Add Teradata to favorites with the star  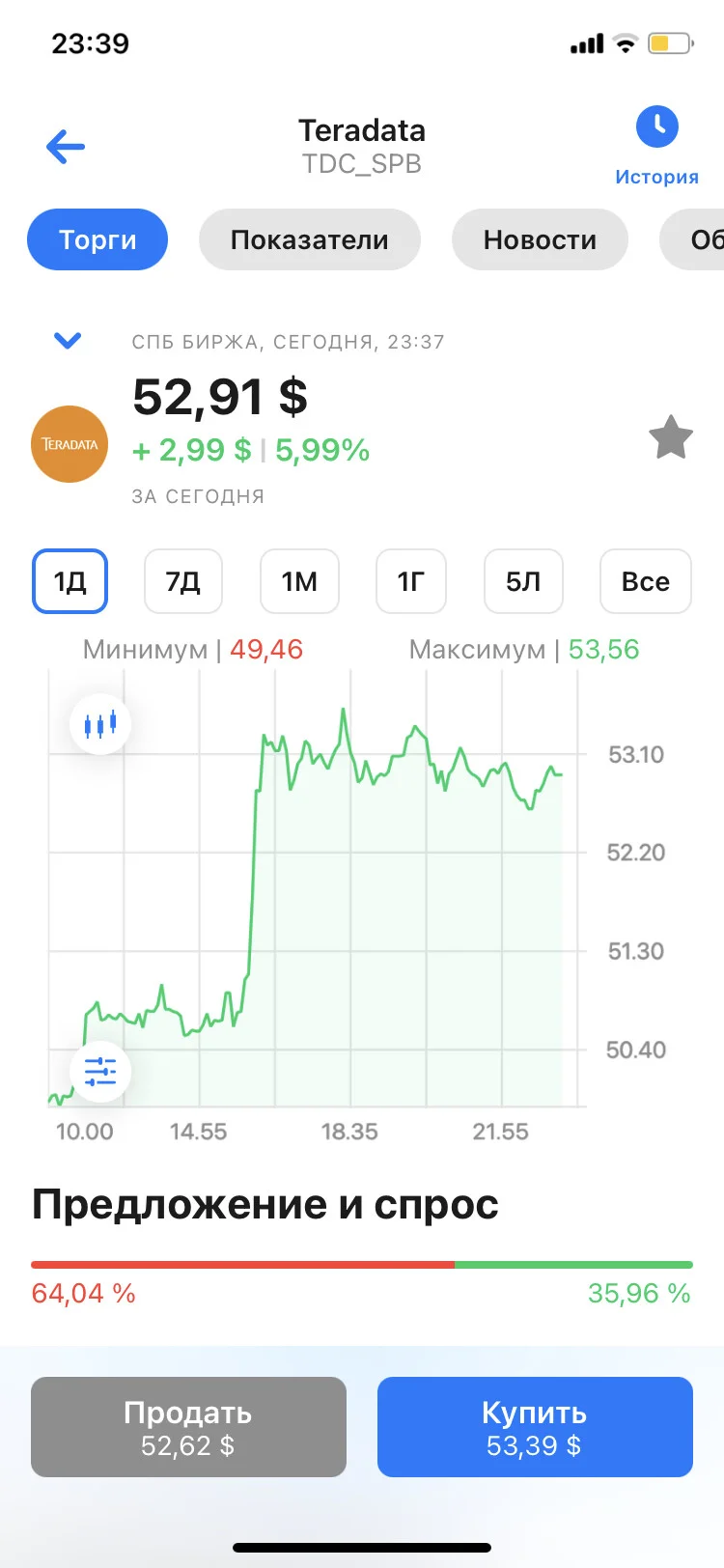671,437
